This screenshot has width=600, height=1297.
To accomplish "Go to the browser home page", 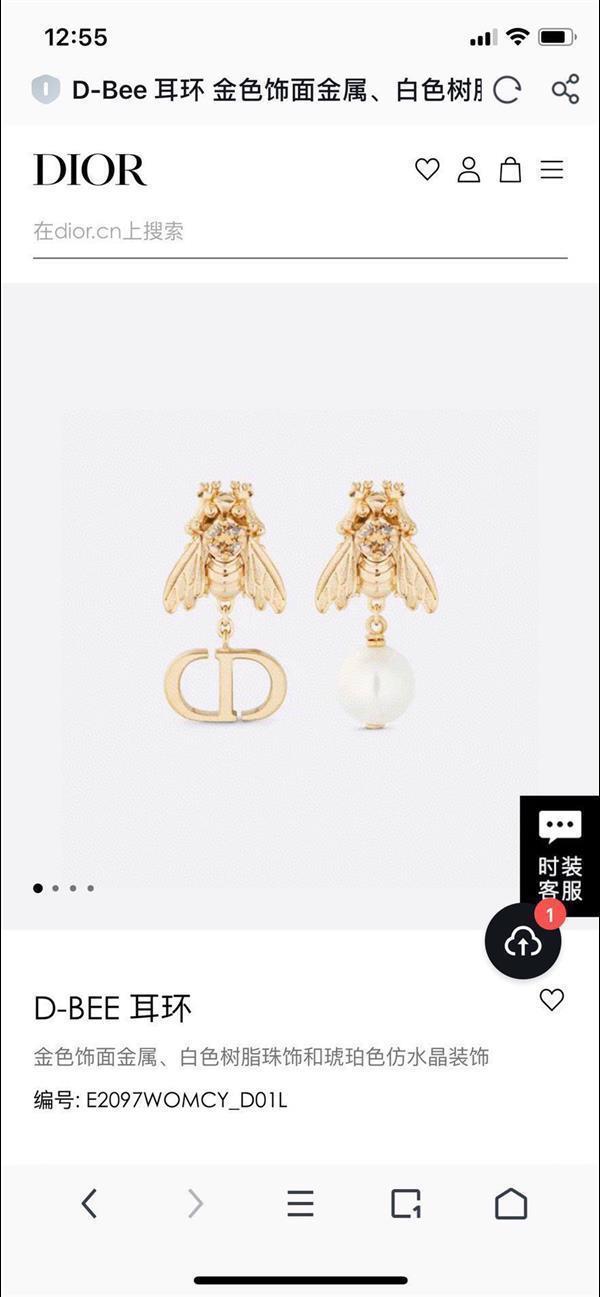I will tap(511, 1203).
